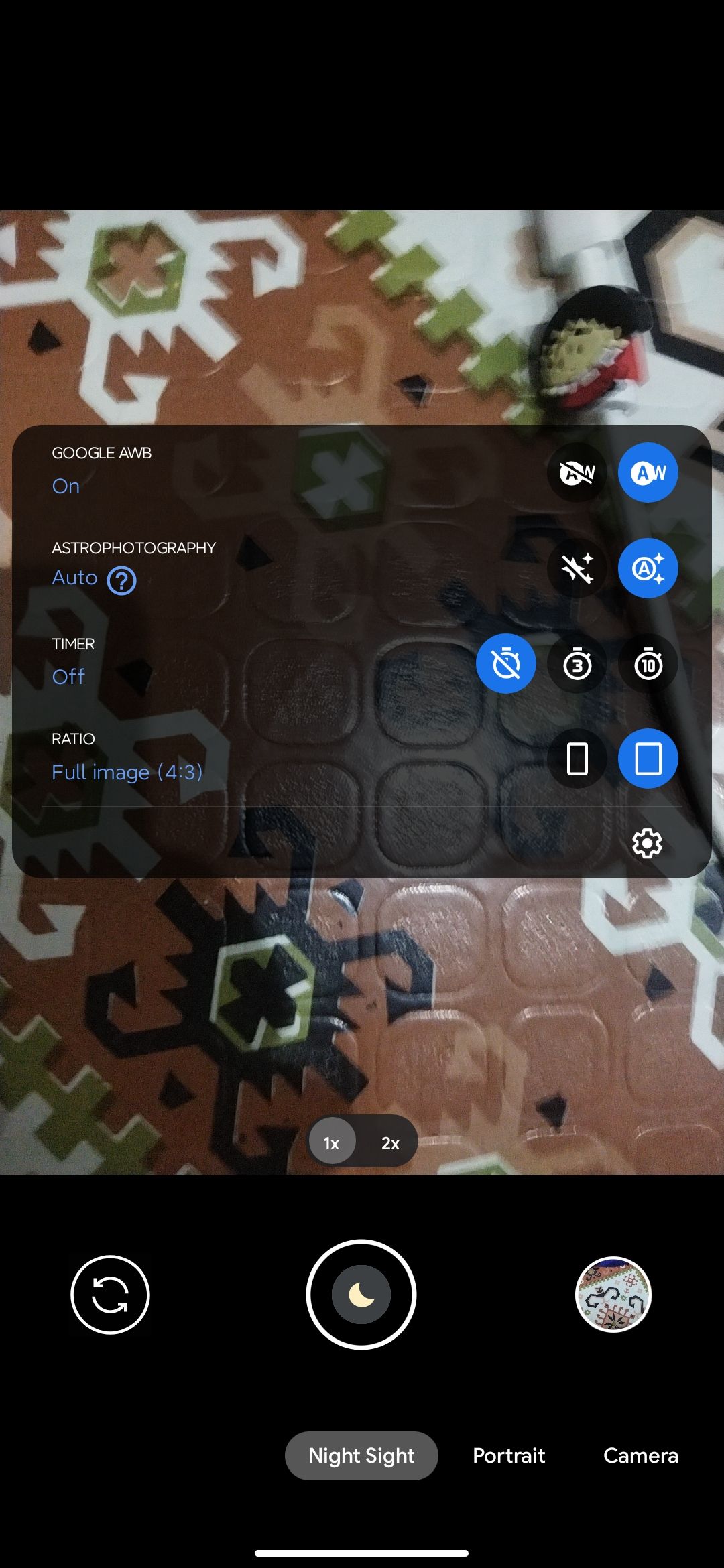Image resolution: width=724 pixels, height=1568 pixels.
Task: Capture a Night Sight photo
Action: (361, 1295)
